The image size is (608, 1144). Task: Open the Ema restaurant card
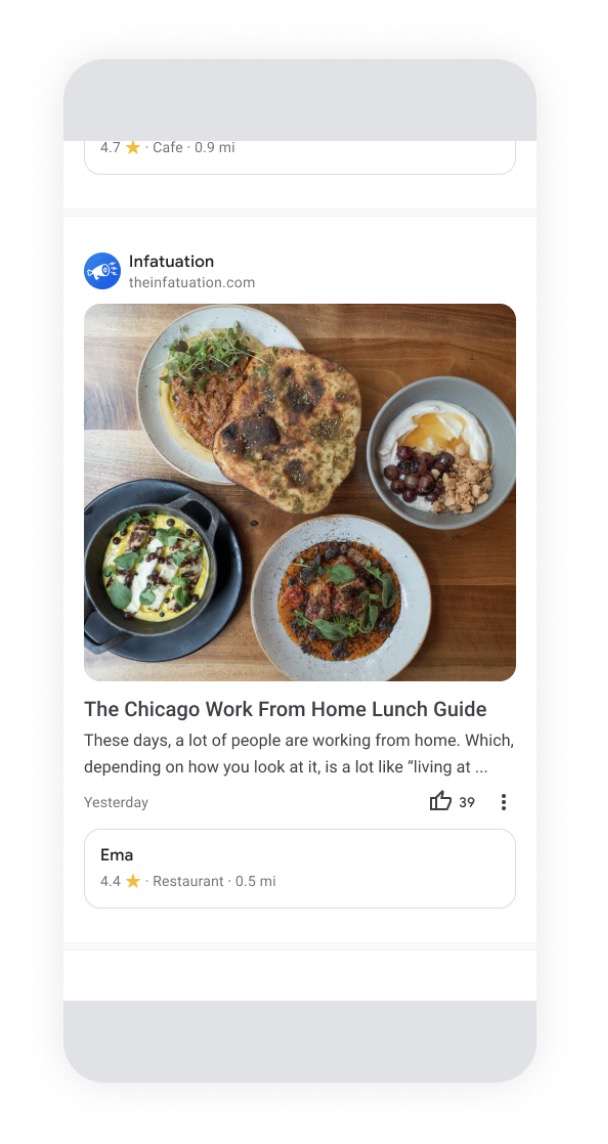coord(299,868)
